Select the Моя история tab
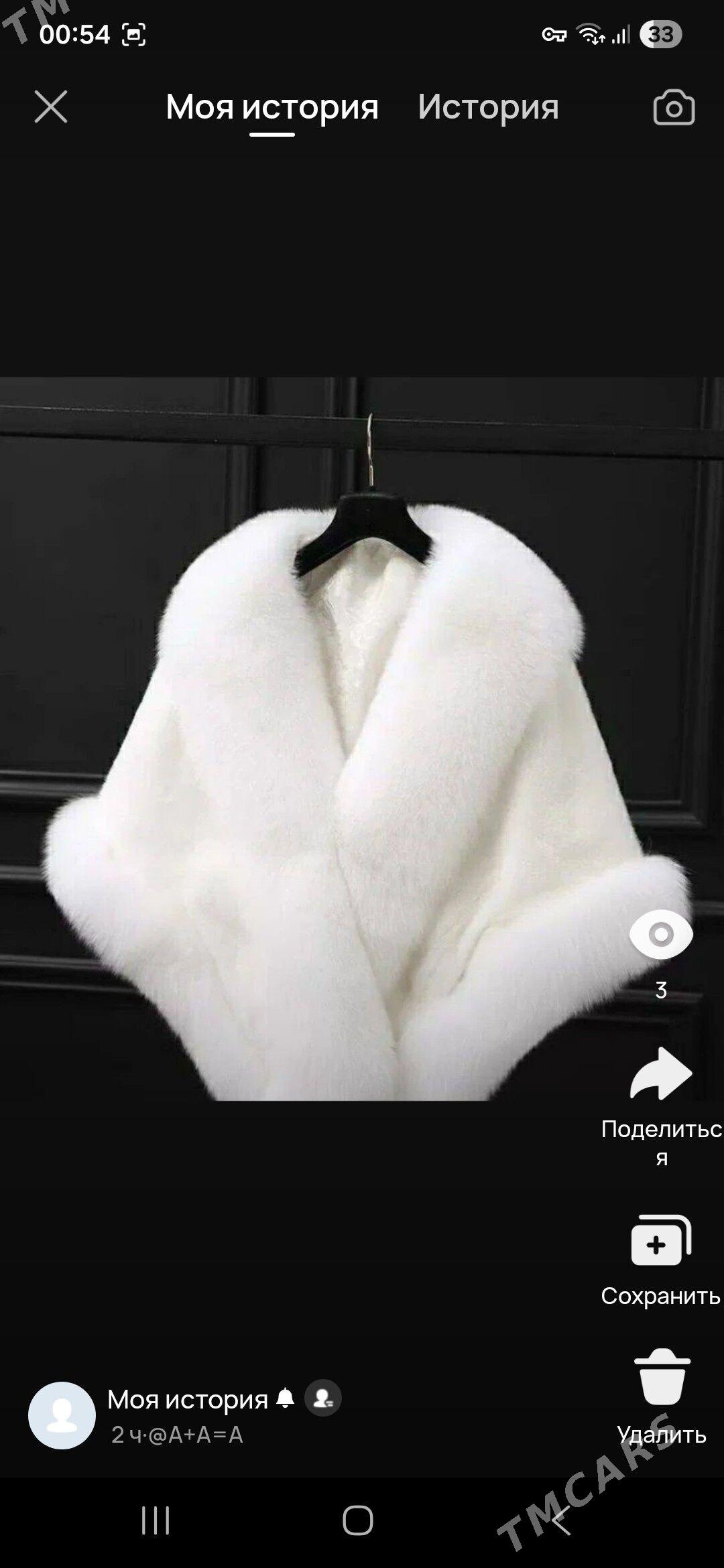Image resolution: width=724 pixels, height=1568 pixels. point(272,107)
